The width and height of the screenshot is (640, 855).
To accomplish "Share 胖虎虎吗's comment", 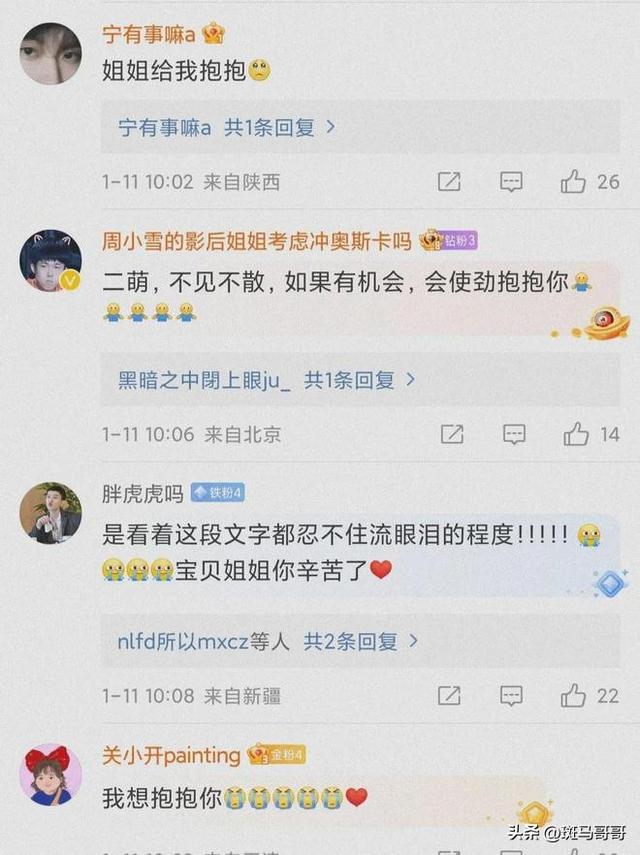I will coord(449,696).
